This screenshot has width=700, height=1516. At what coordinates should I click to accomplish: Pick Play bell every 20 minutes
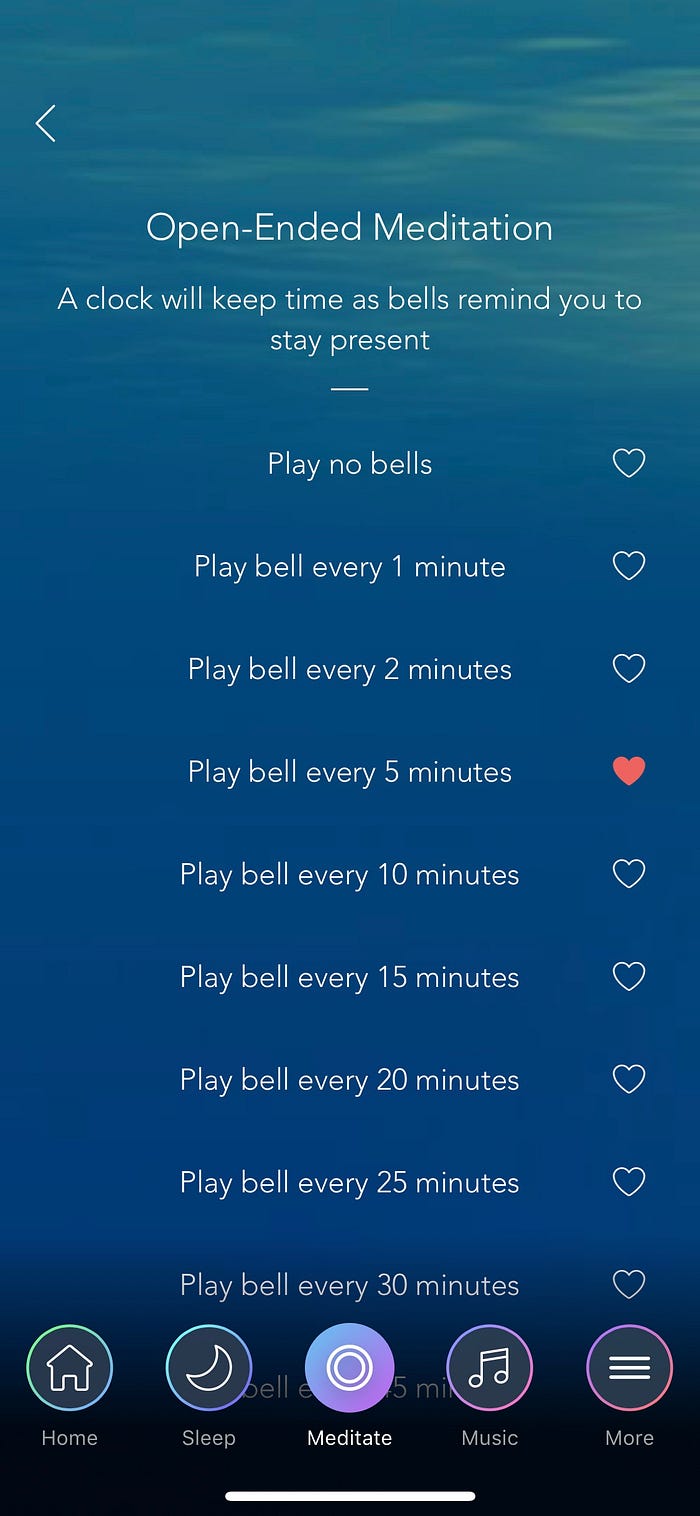click(349, 1080)
